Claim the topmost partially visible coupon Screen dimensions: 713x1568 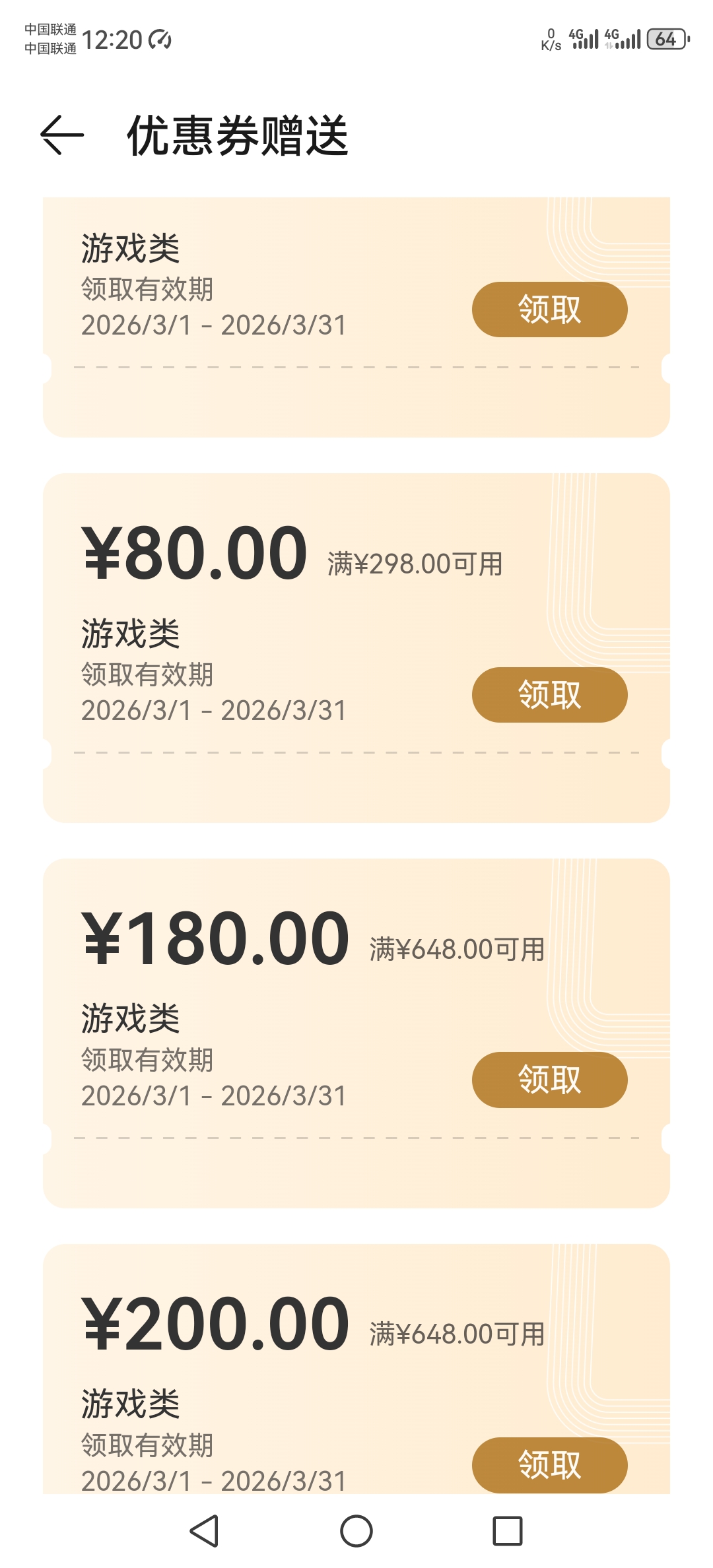[549, 310]
